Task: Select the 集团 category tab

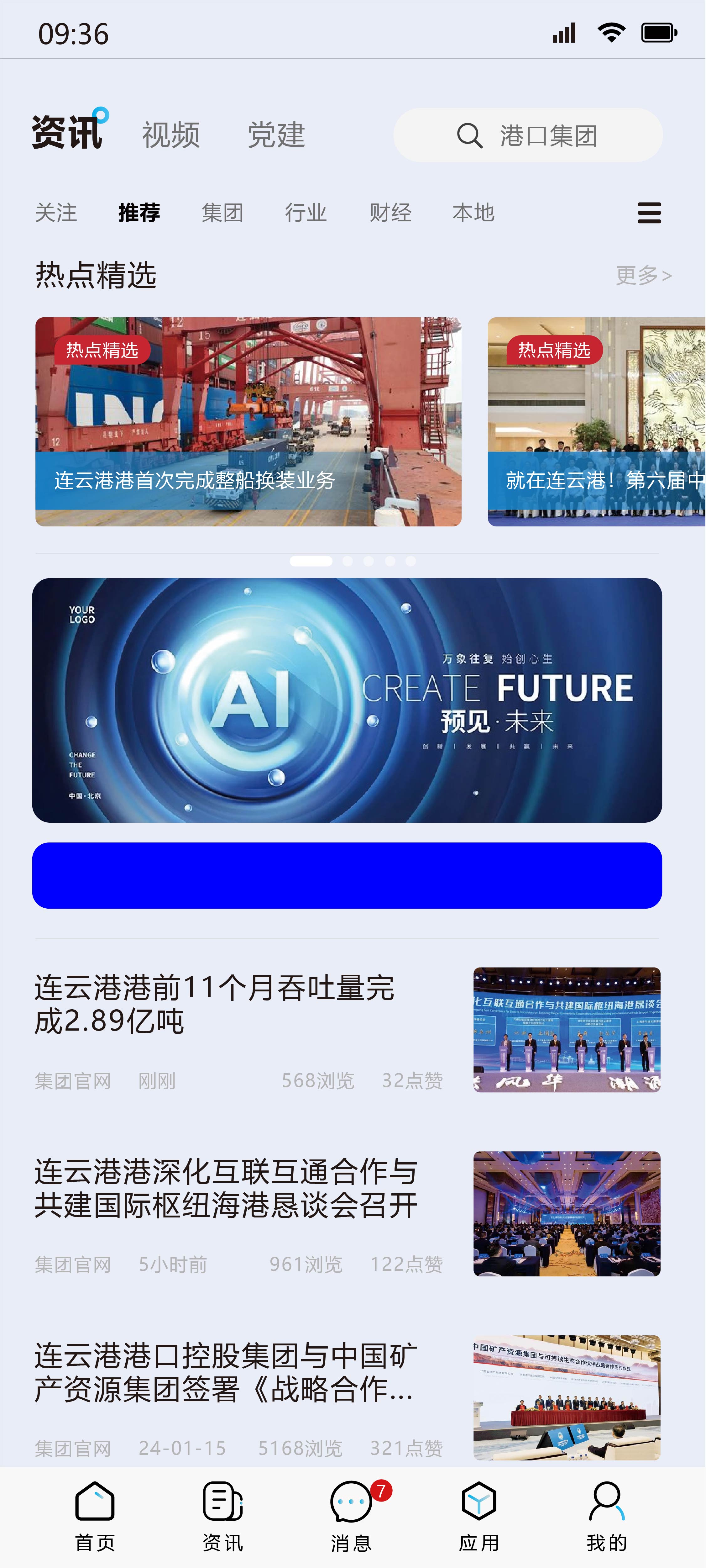Action: tap(222, 213)
